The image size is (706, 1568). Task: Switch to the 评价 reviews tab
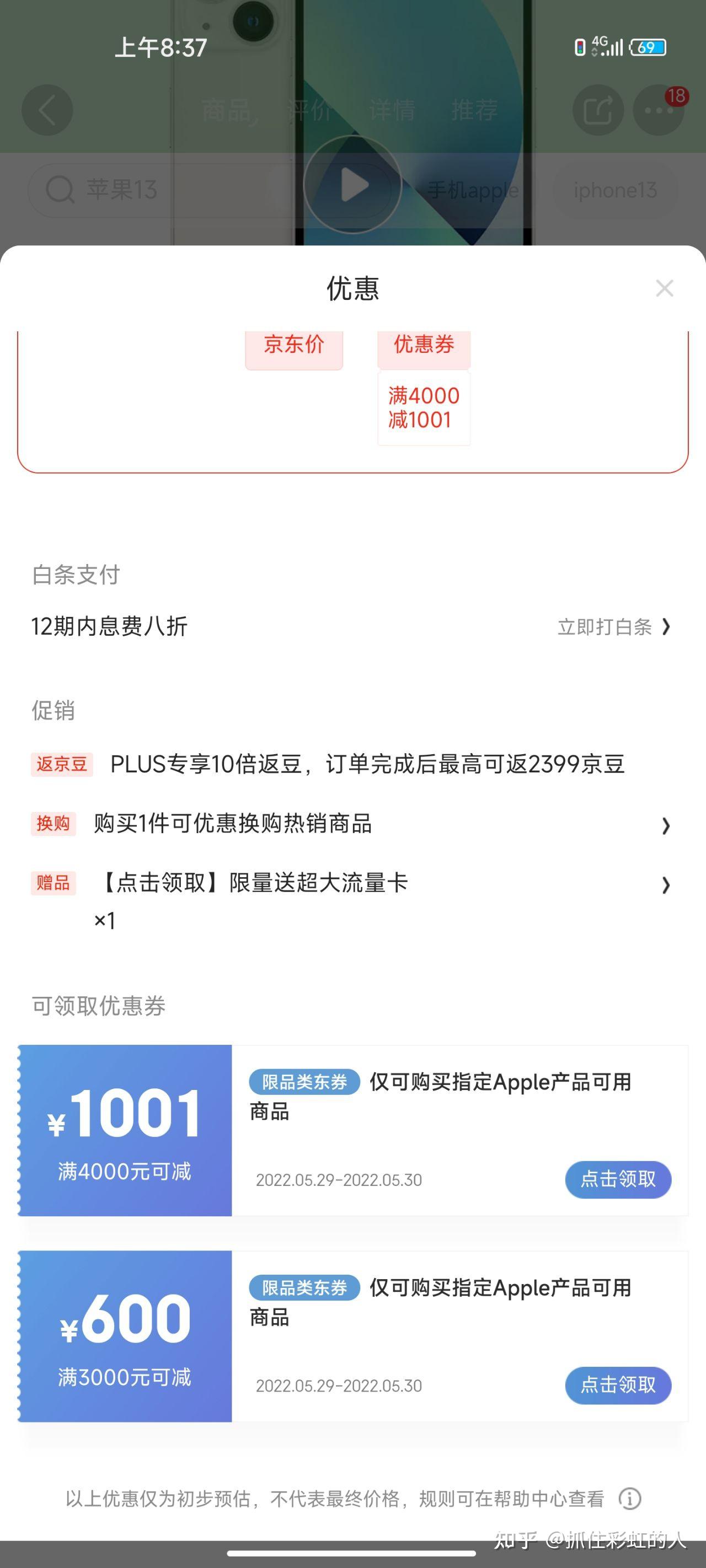point(307,110)
